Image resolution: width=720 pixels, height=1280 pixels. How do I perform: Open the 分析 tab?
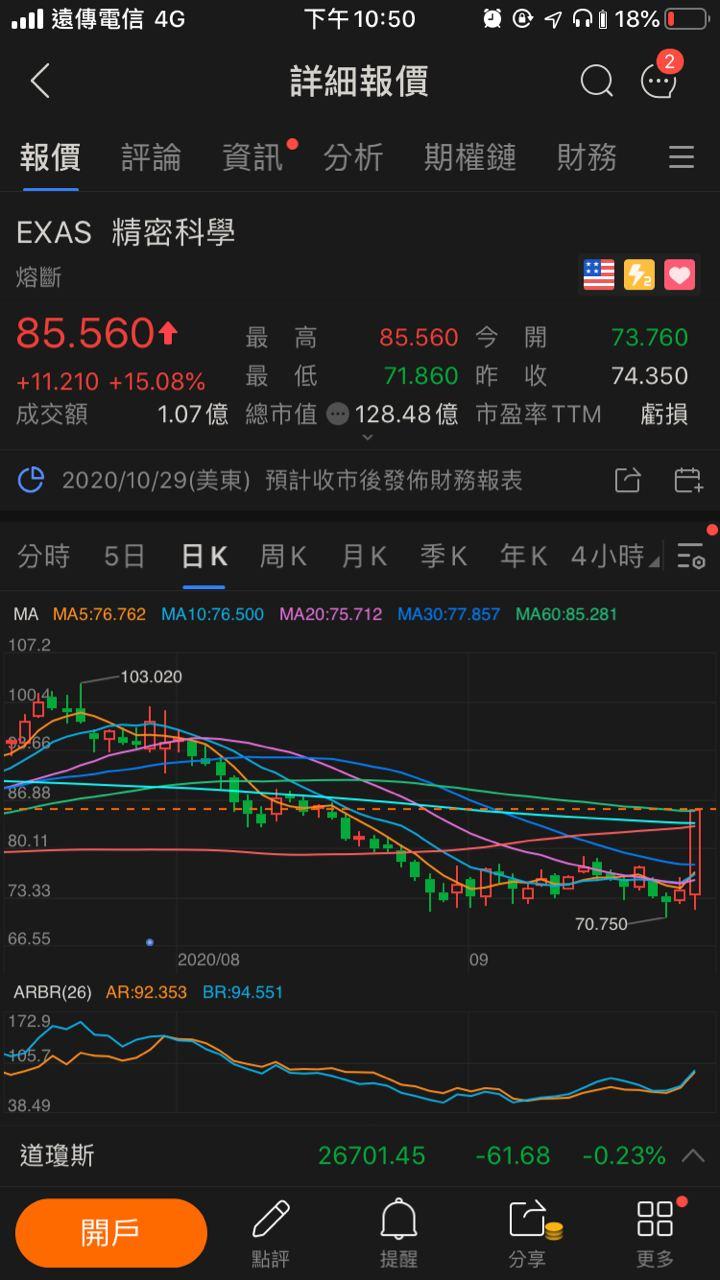353,157
